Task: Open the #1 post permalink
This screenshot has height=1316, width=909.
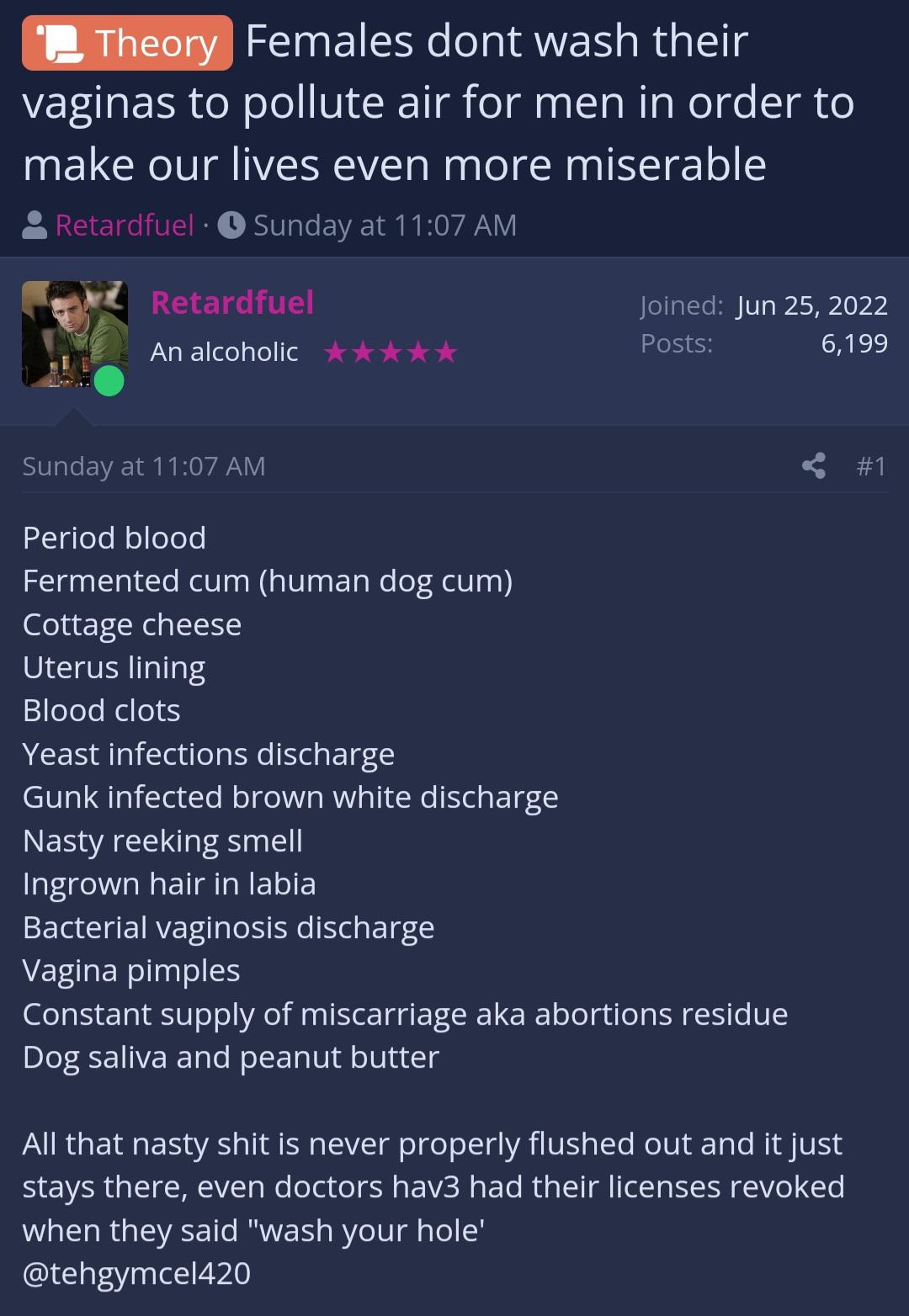Action: 871,465
